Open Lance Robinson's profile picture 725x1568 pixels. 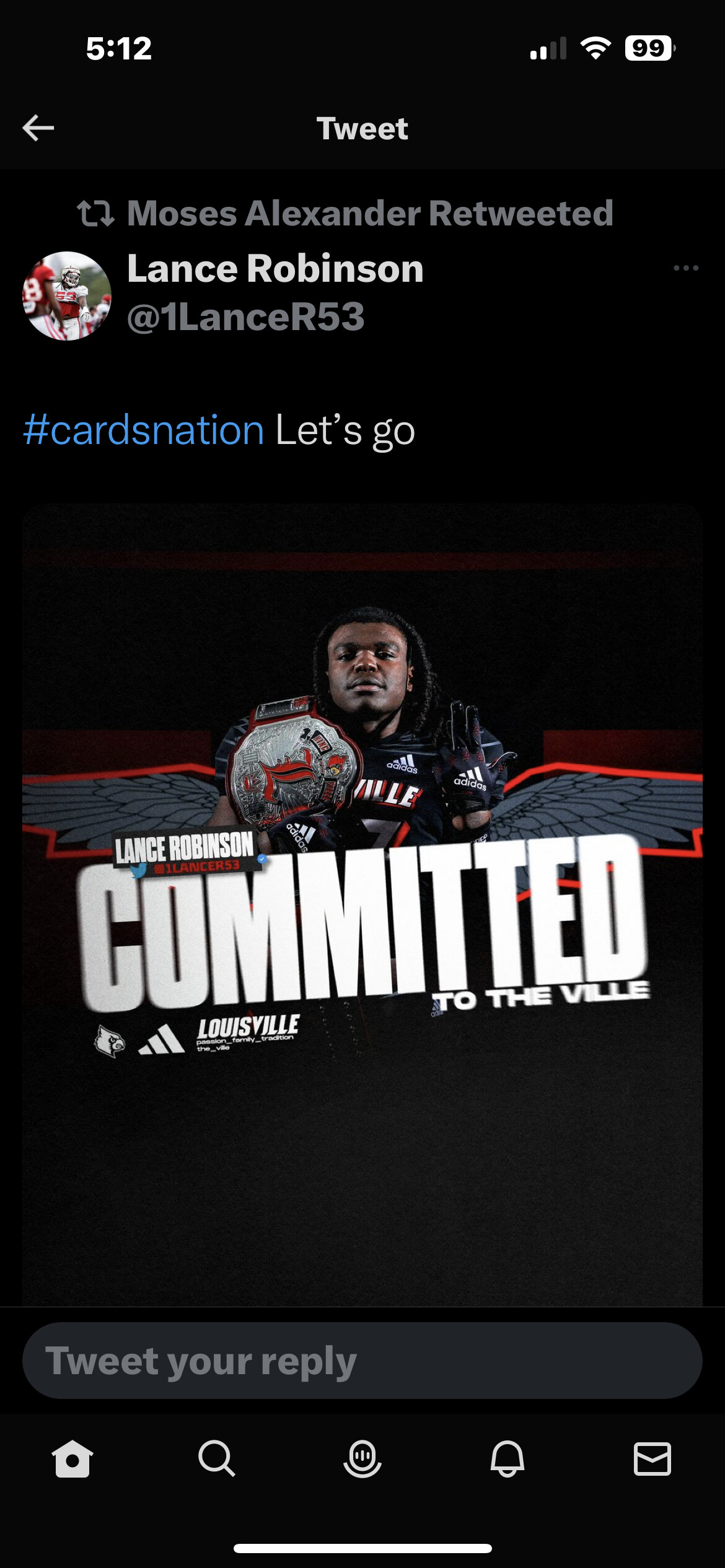point(67,296)
